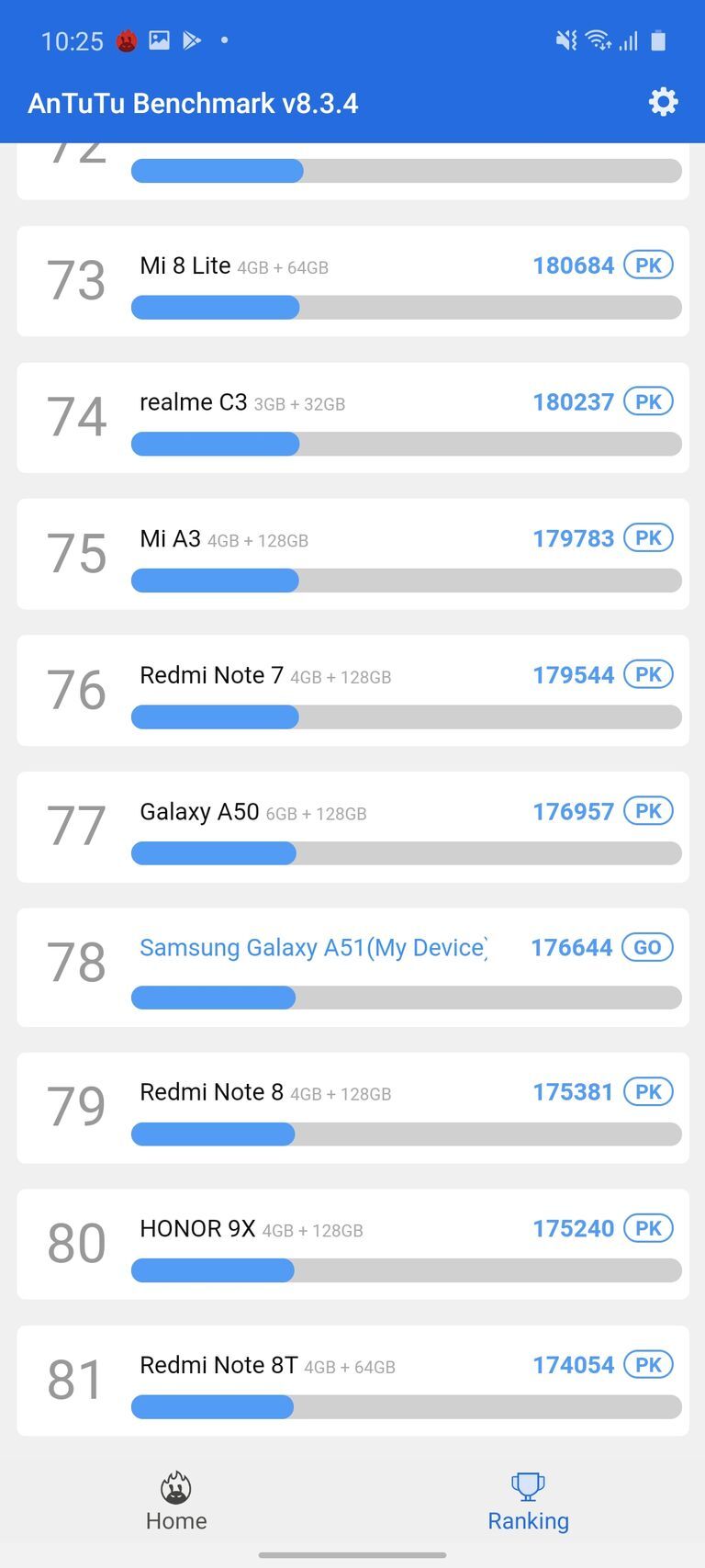The width and height of the screenshot is (705, 1568).
Task: Tap PK next to Galaxy A50
Action: click(x=648, y=811)
